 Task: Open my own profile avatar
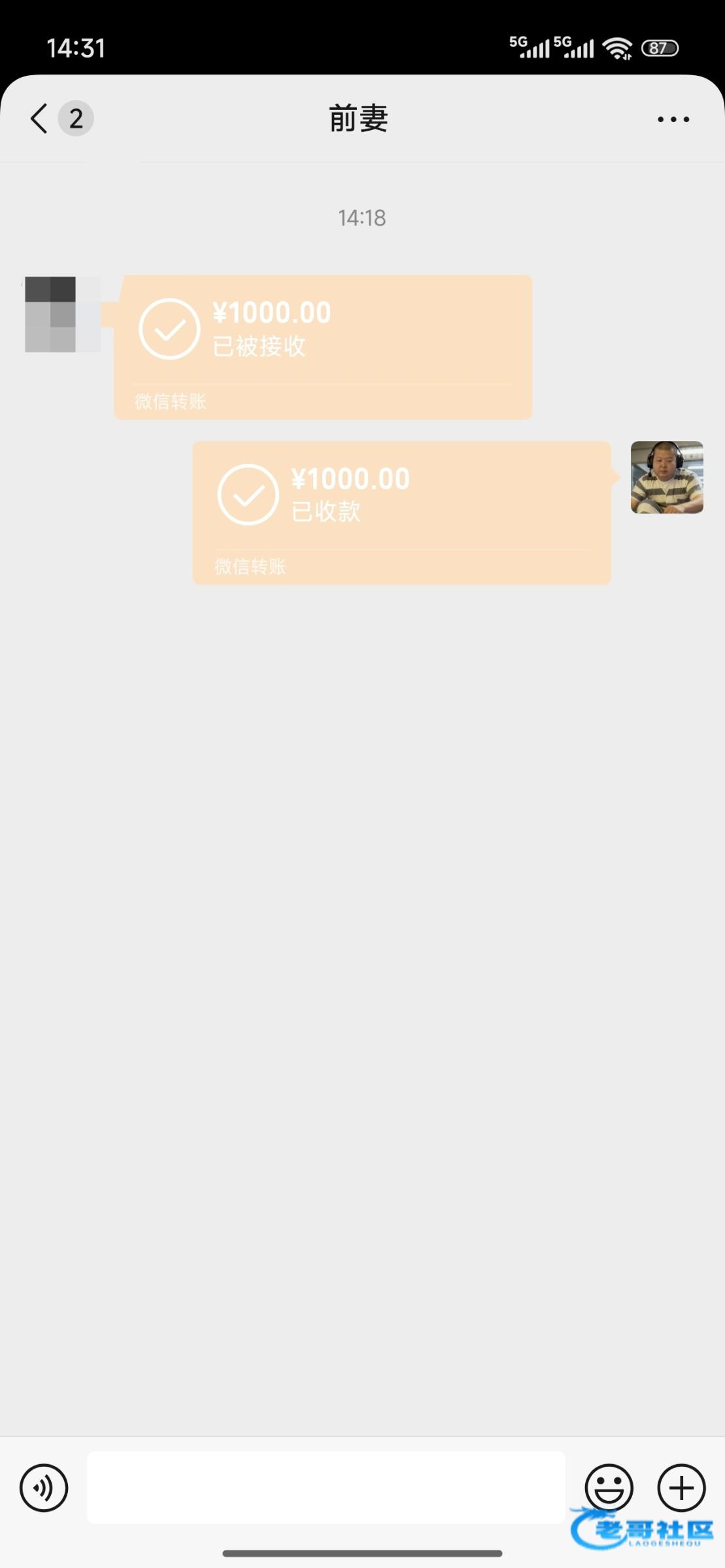tap(666, 477)
